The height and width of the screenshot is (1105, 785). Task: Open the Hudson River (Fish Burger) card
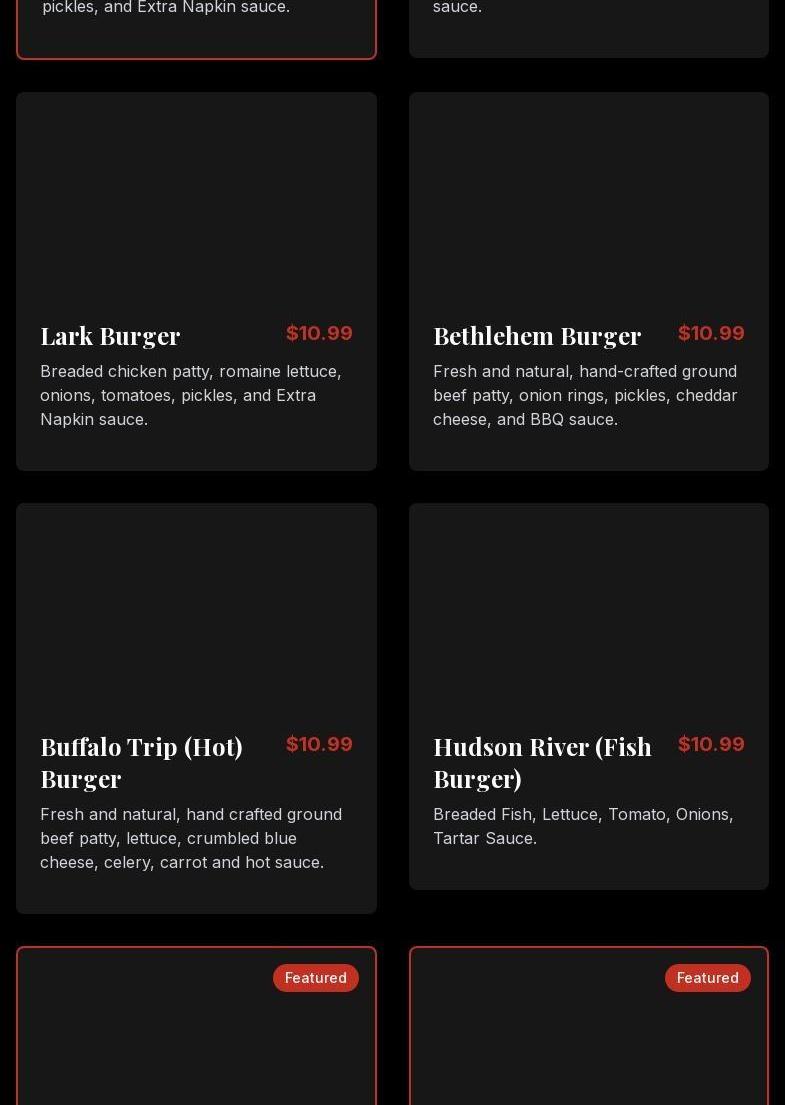pyautogui.click(x=588, y=696)
